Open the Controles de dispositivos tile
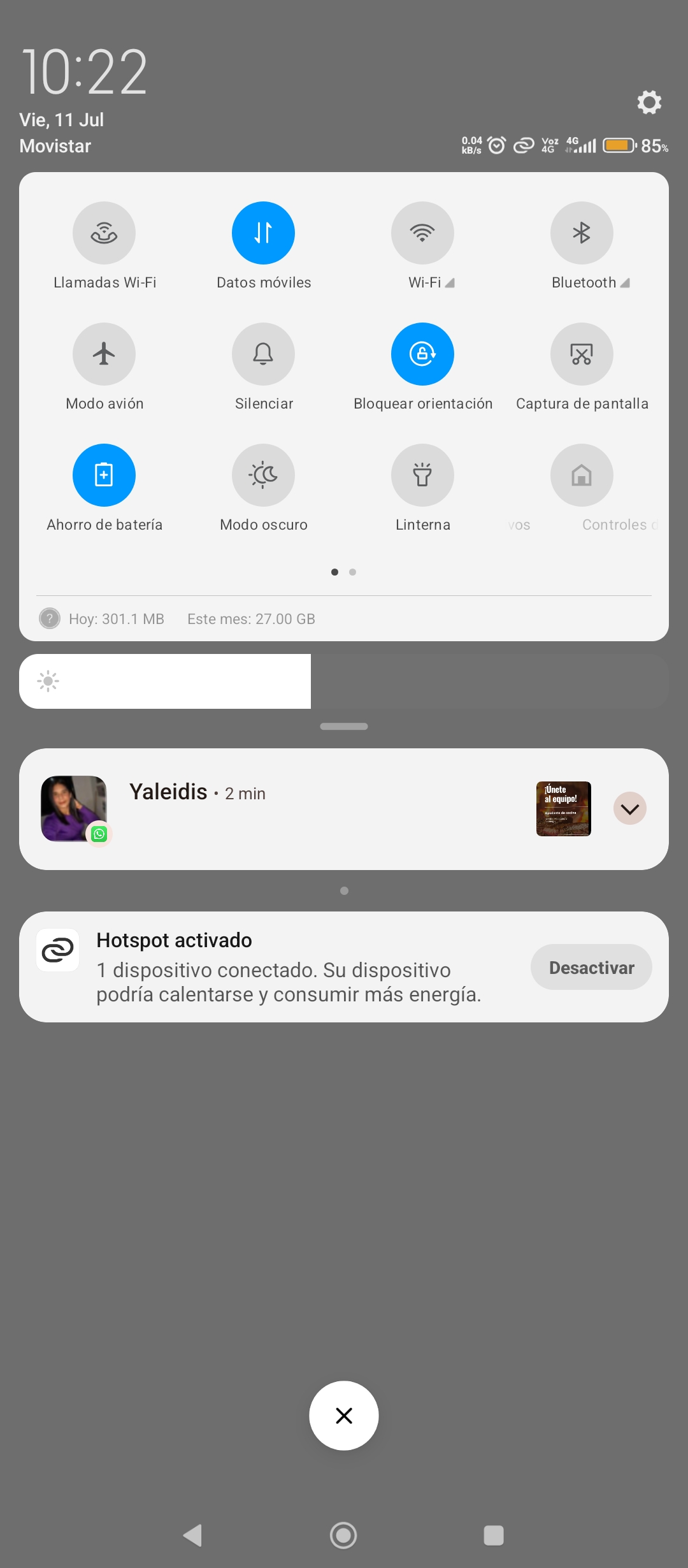Image resolution: width=688 pixels, height=1568 pixels. pos(582,475)
